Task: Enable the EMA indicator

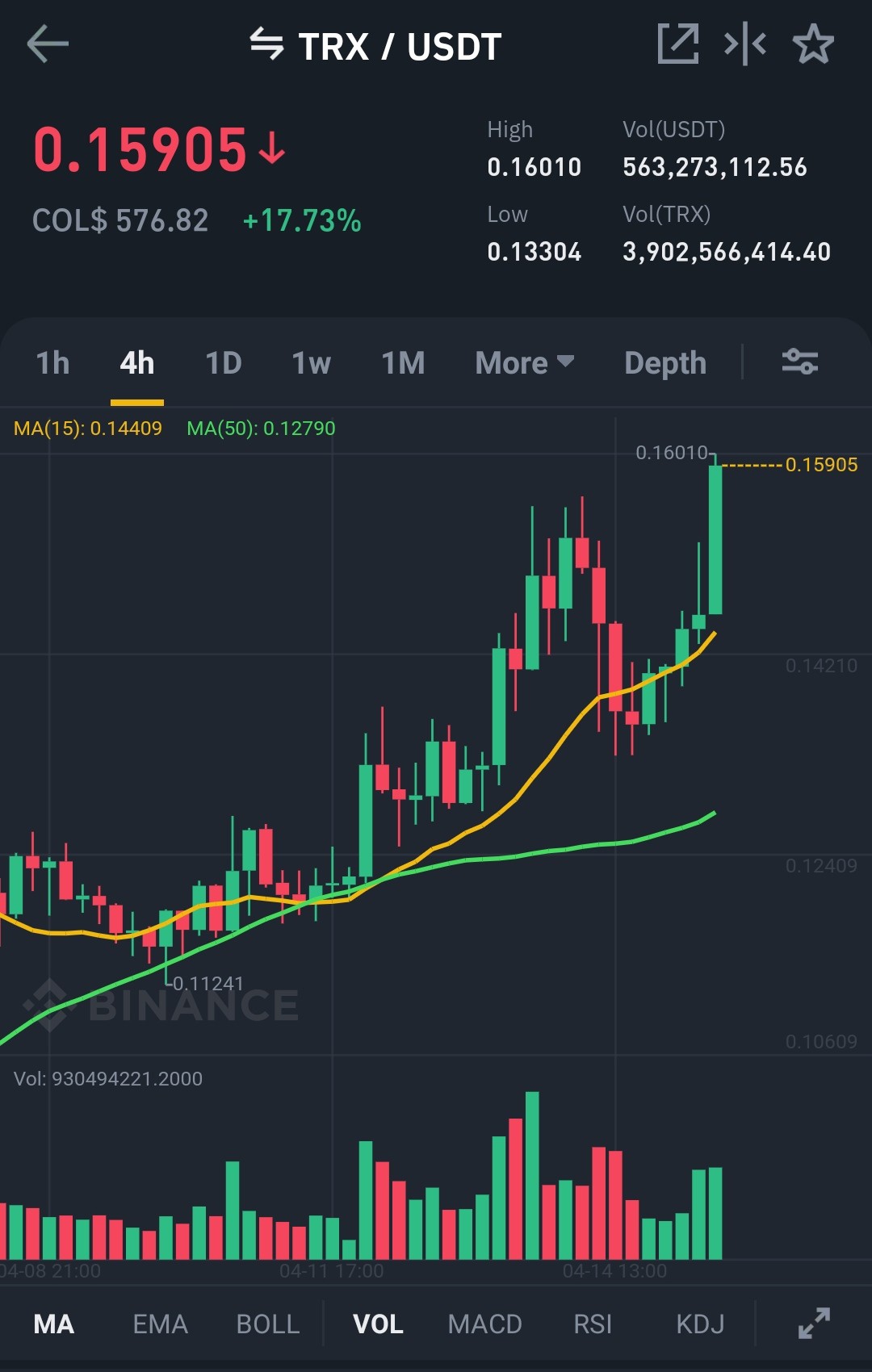Action: [160, 1324]
